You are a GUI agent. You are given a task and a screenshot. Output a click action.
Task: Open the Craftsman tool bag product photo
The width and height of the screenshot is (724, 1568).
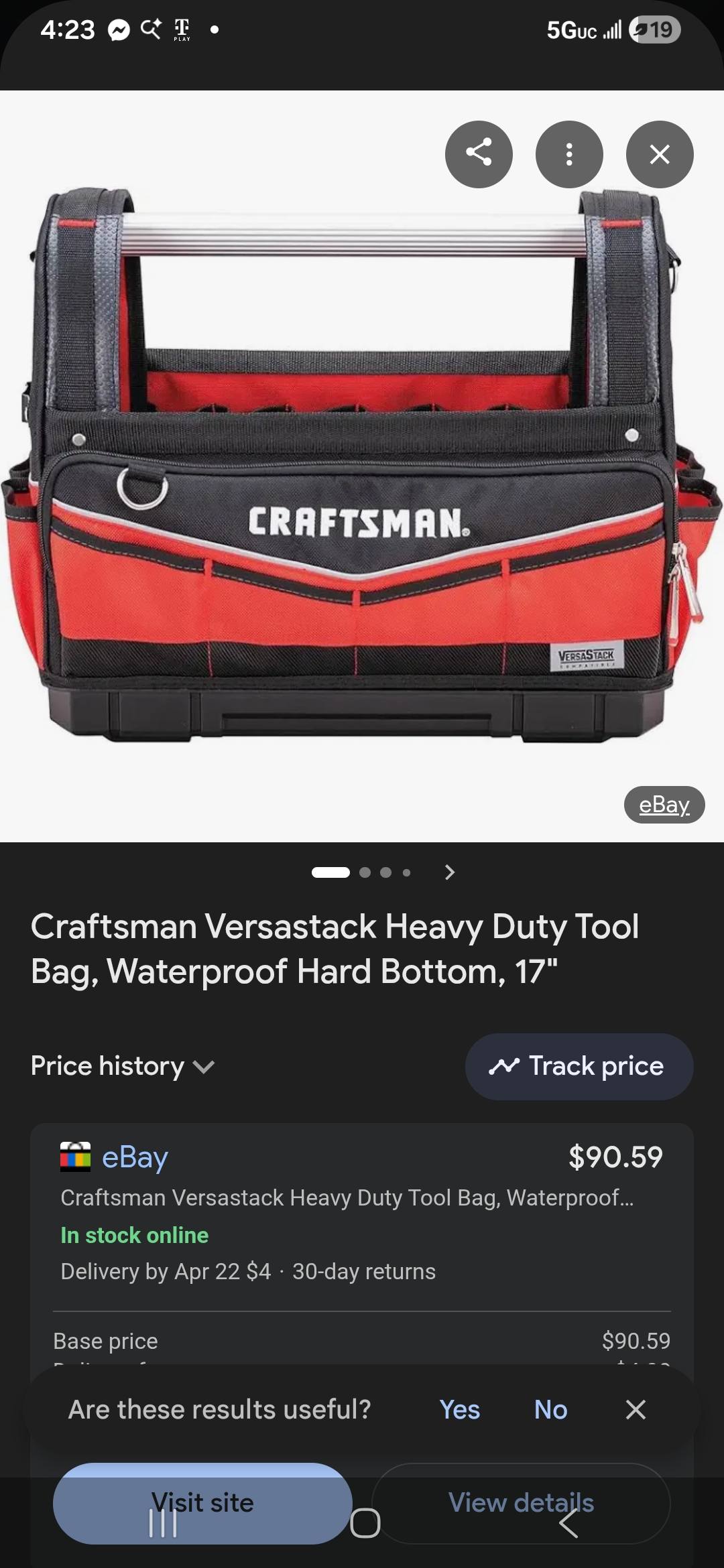pyautogui.click(x=362, y=469)
